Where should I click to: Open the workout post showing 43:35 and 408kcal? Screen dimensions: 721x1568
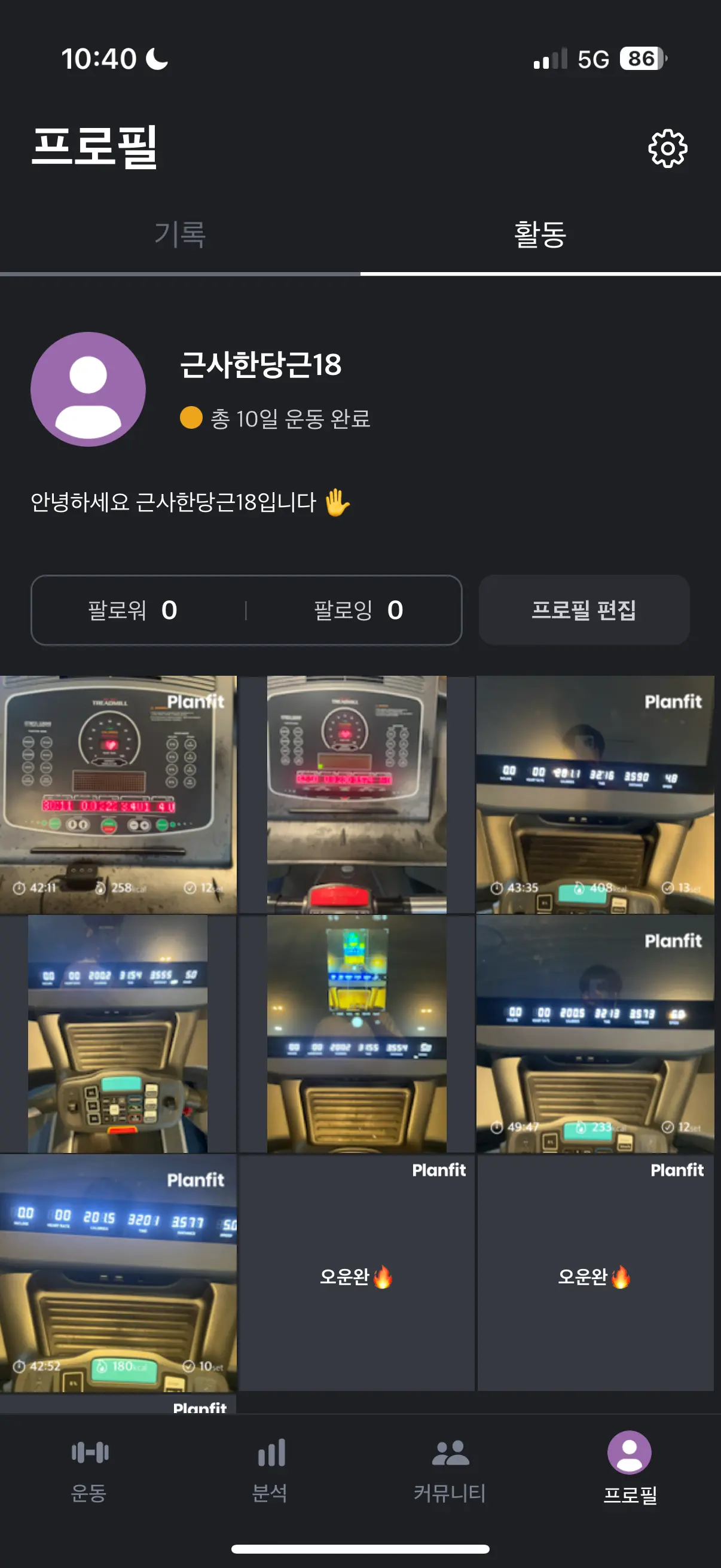[x=595, y=794]
